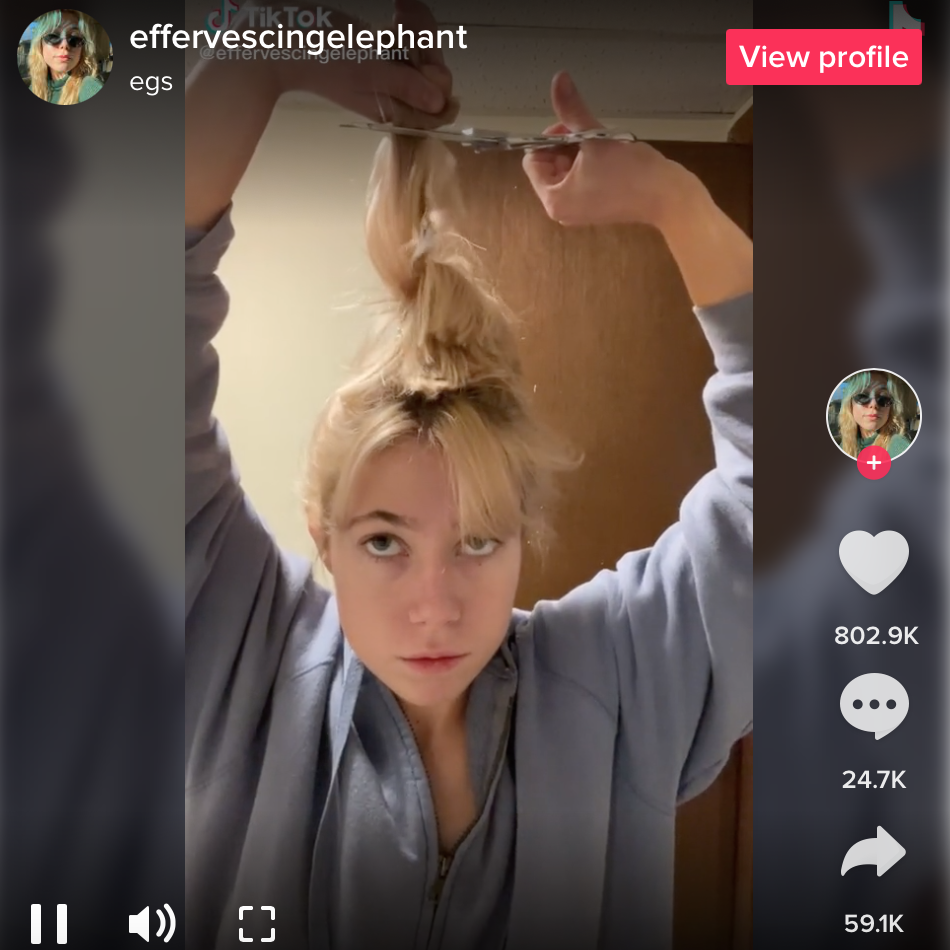The height and width of the screenshot is (950, 950).
Task: Pause the playing video
Action: tap(49, 923)
